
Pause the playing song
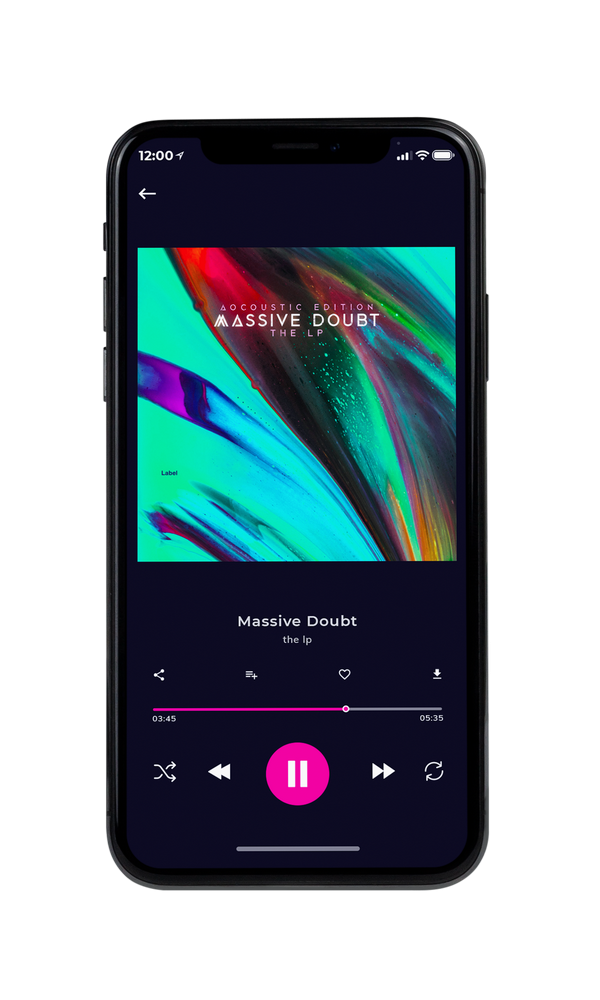(x=297, y=773)
